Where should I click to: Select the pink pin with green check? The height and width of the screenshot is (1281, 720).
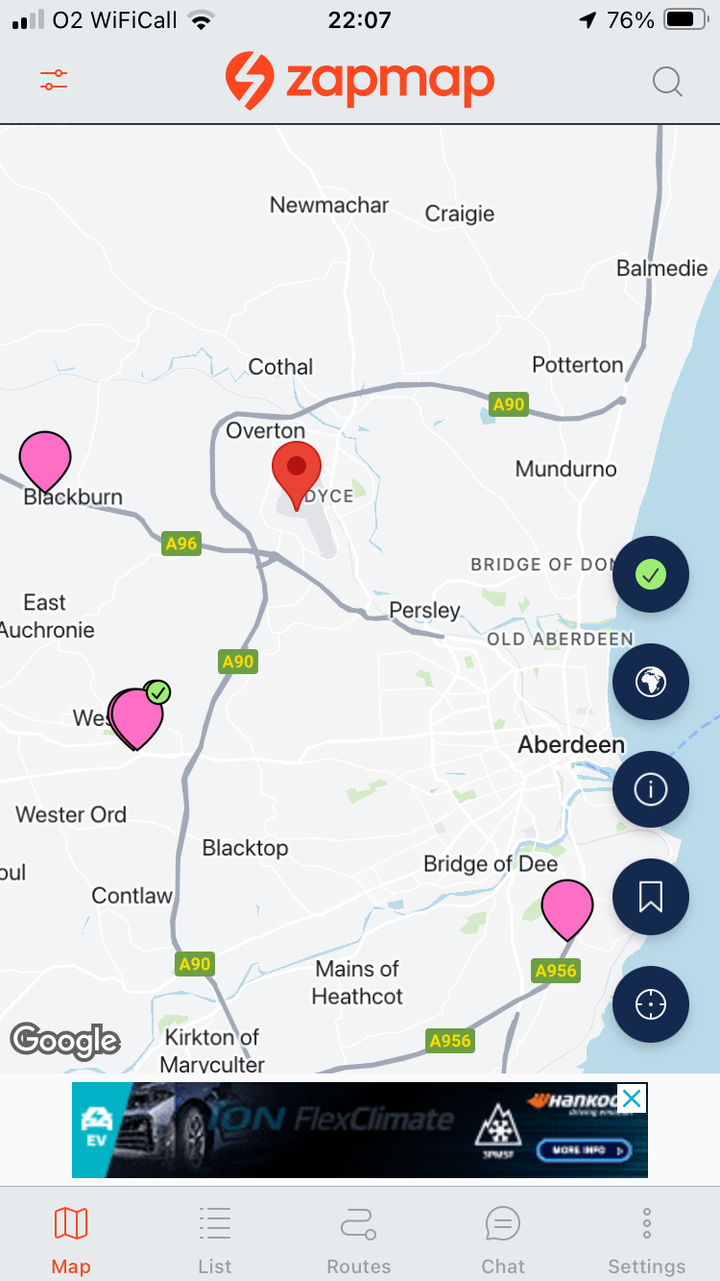point(138,714)
